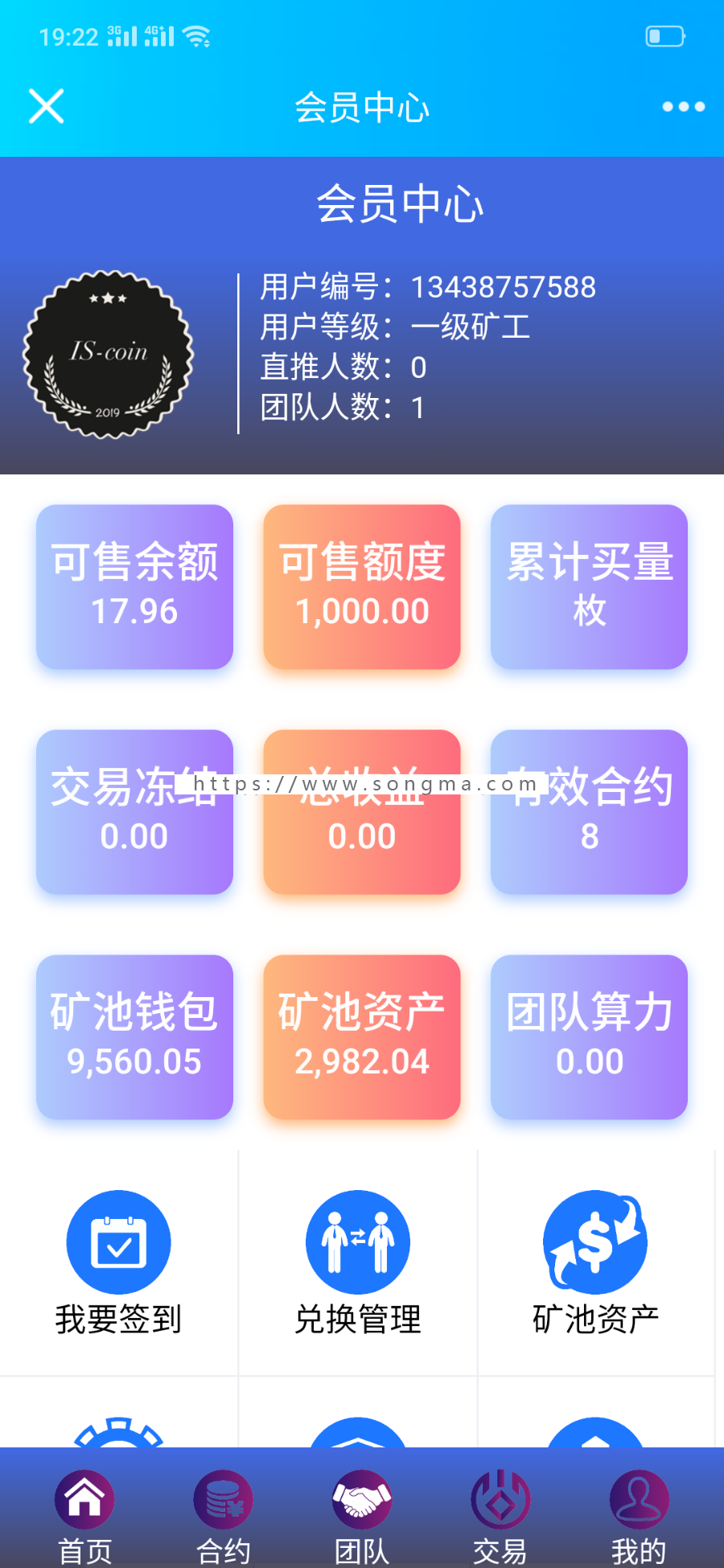Screen dimensions: 724x1568
Task: Open the 矿池钱包 card
Action: click(134, 1037)
